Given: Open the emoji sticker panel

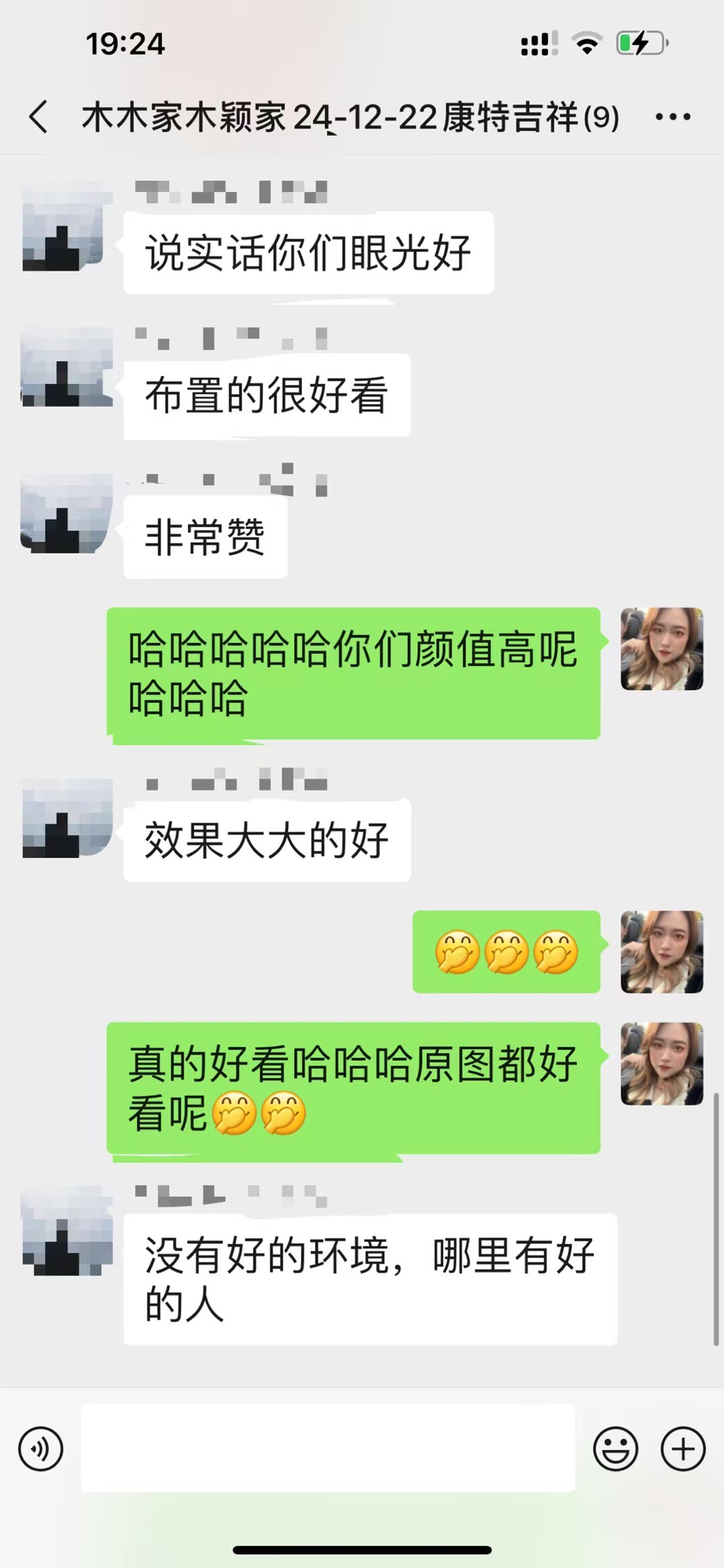Looking at the screenshot, I should [615, 1448].
